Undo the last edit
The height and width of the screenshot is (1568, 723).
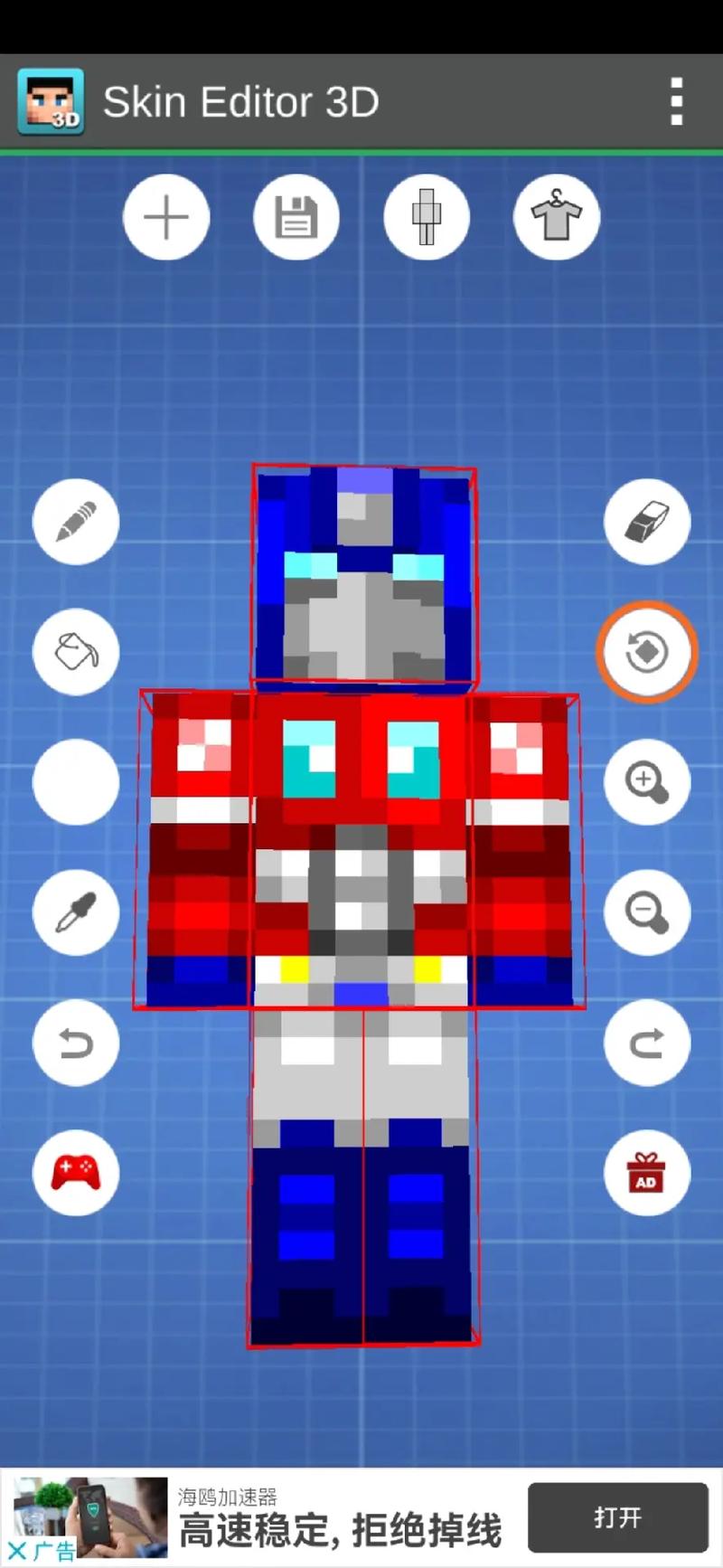pos(76,1043)
